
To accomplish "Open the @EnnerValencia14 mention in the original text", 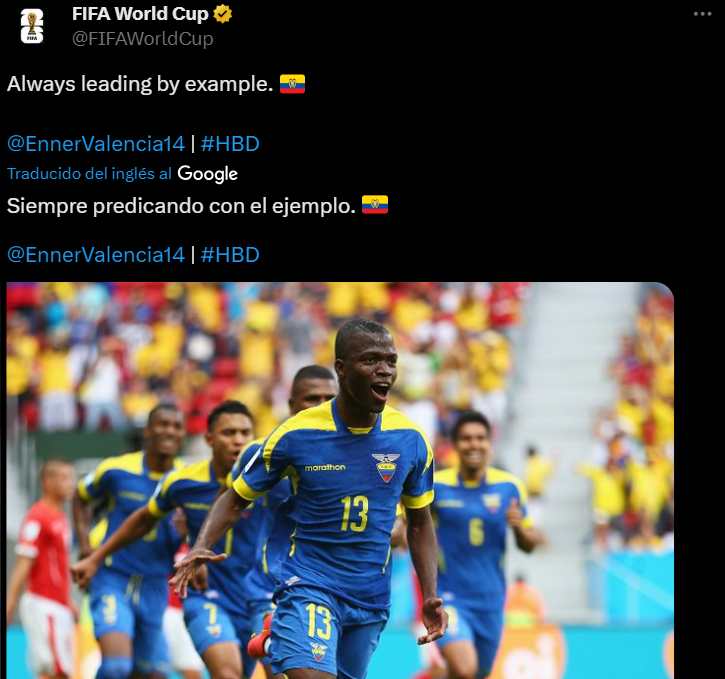I will (x=95, y=144).
